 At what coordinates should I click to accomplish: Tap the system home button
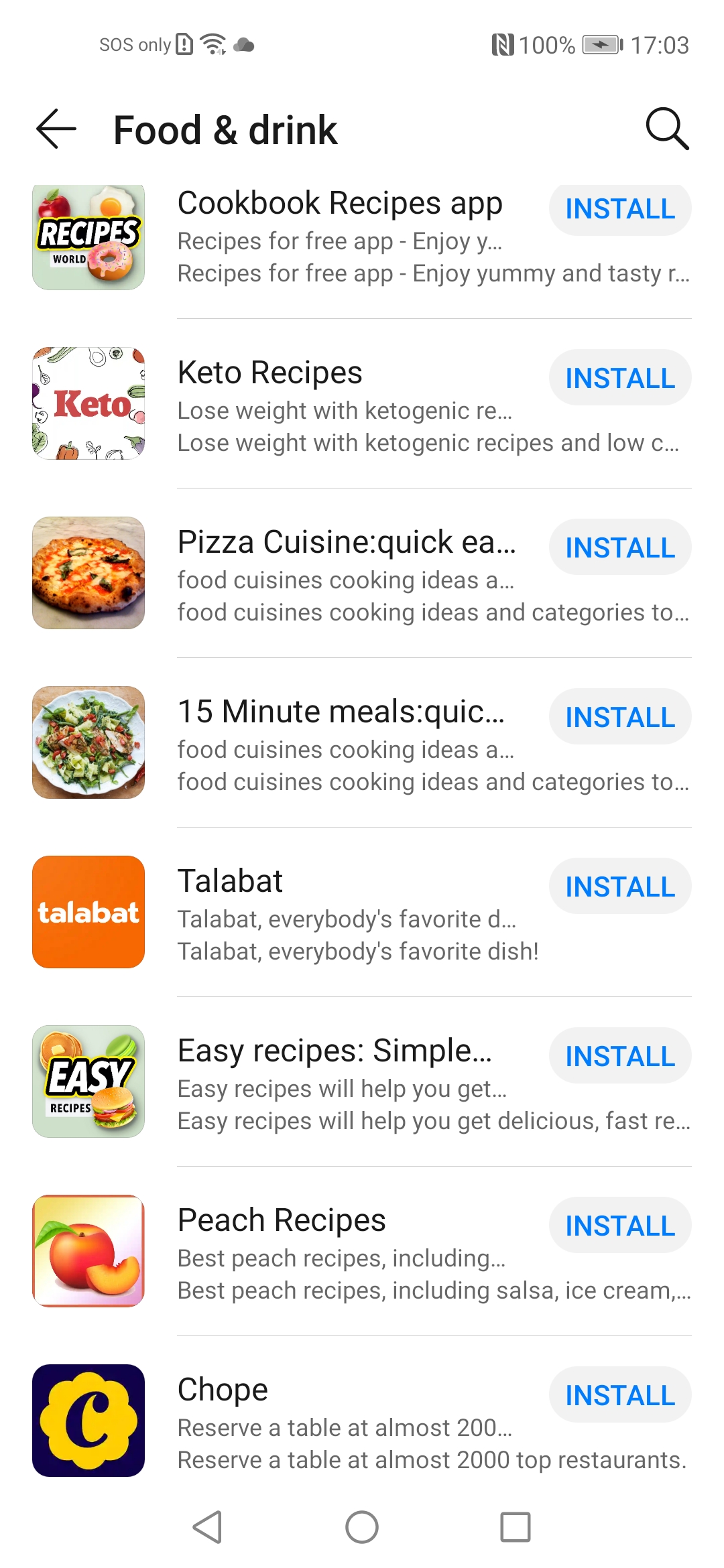[x=362, y=1527]
